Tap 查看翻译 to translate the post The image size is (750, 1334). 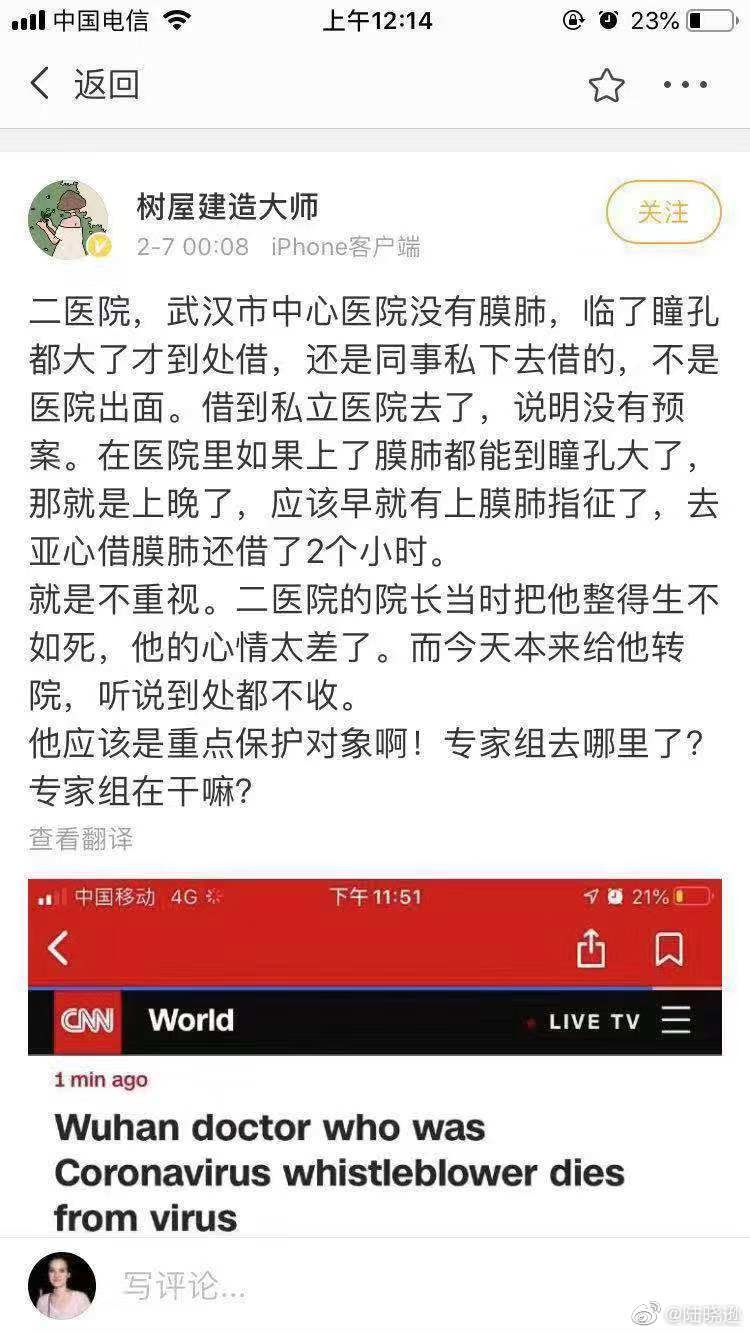pos(80,838)
